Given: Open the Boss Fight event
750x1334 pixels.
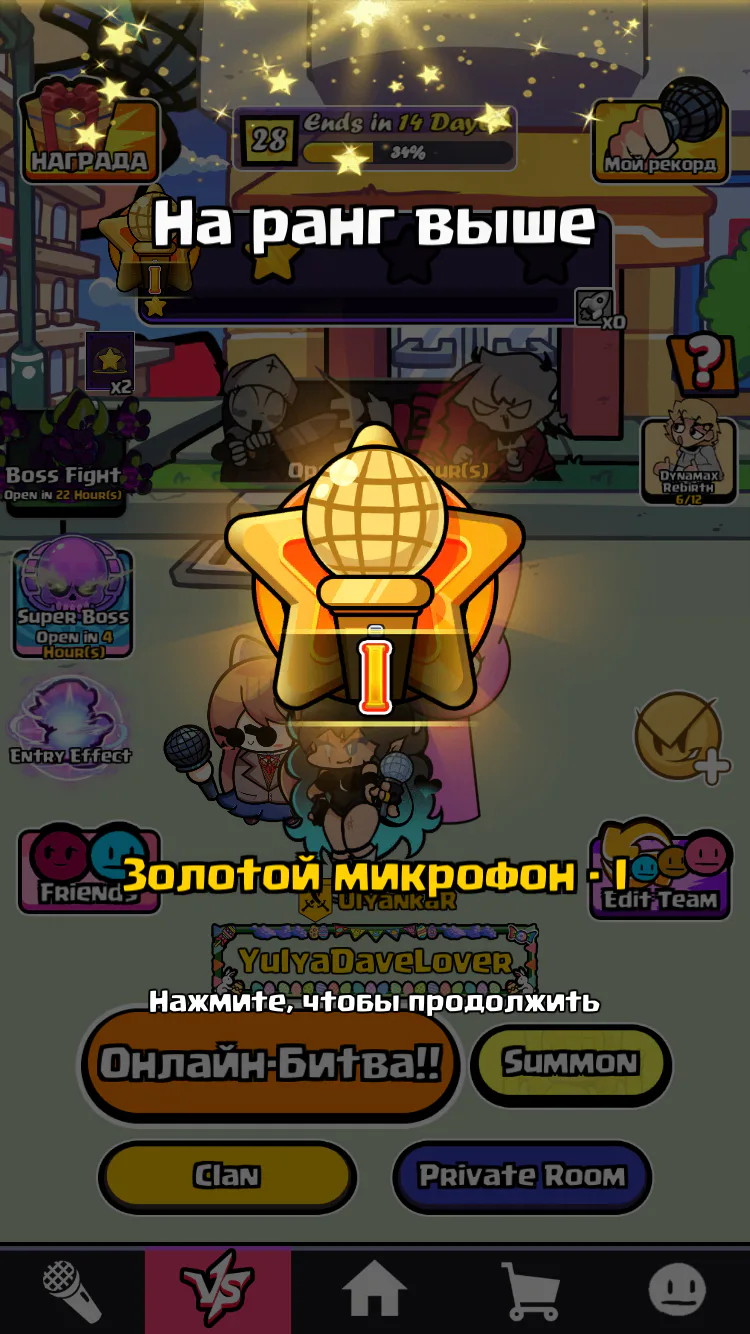Looking at the screenshot, I should pyautogui.click(x=65, y=460).
